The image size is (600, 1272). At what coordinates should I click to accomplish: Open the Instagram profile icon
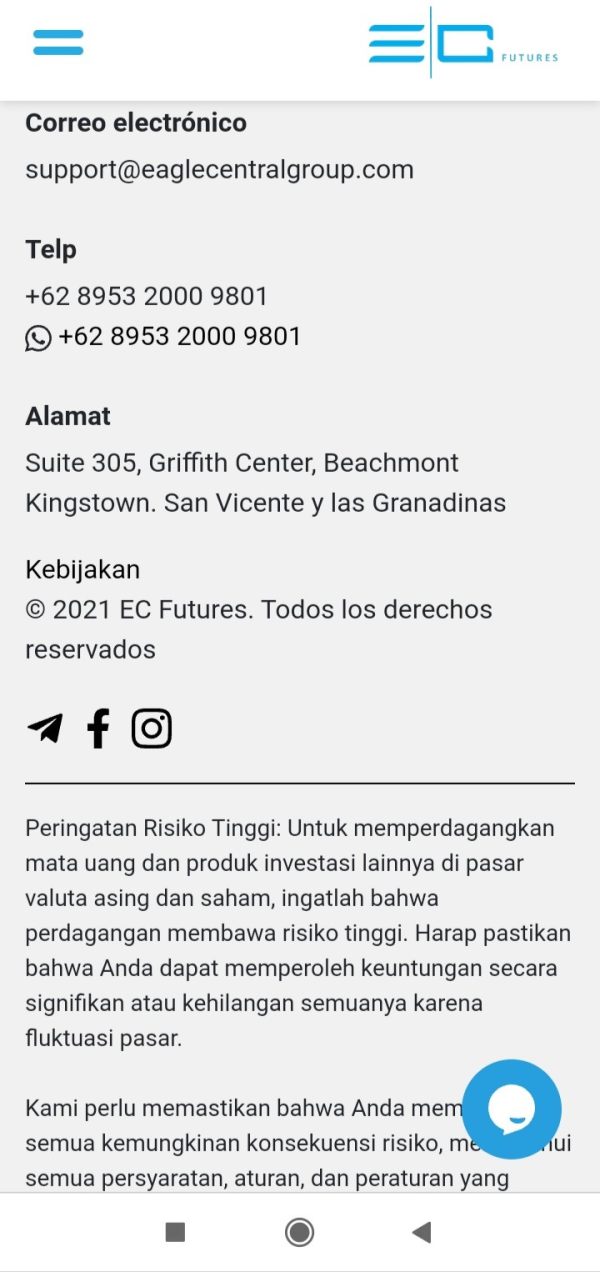click(x=152, y=728)
